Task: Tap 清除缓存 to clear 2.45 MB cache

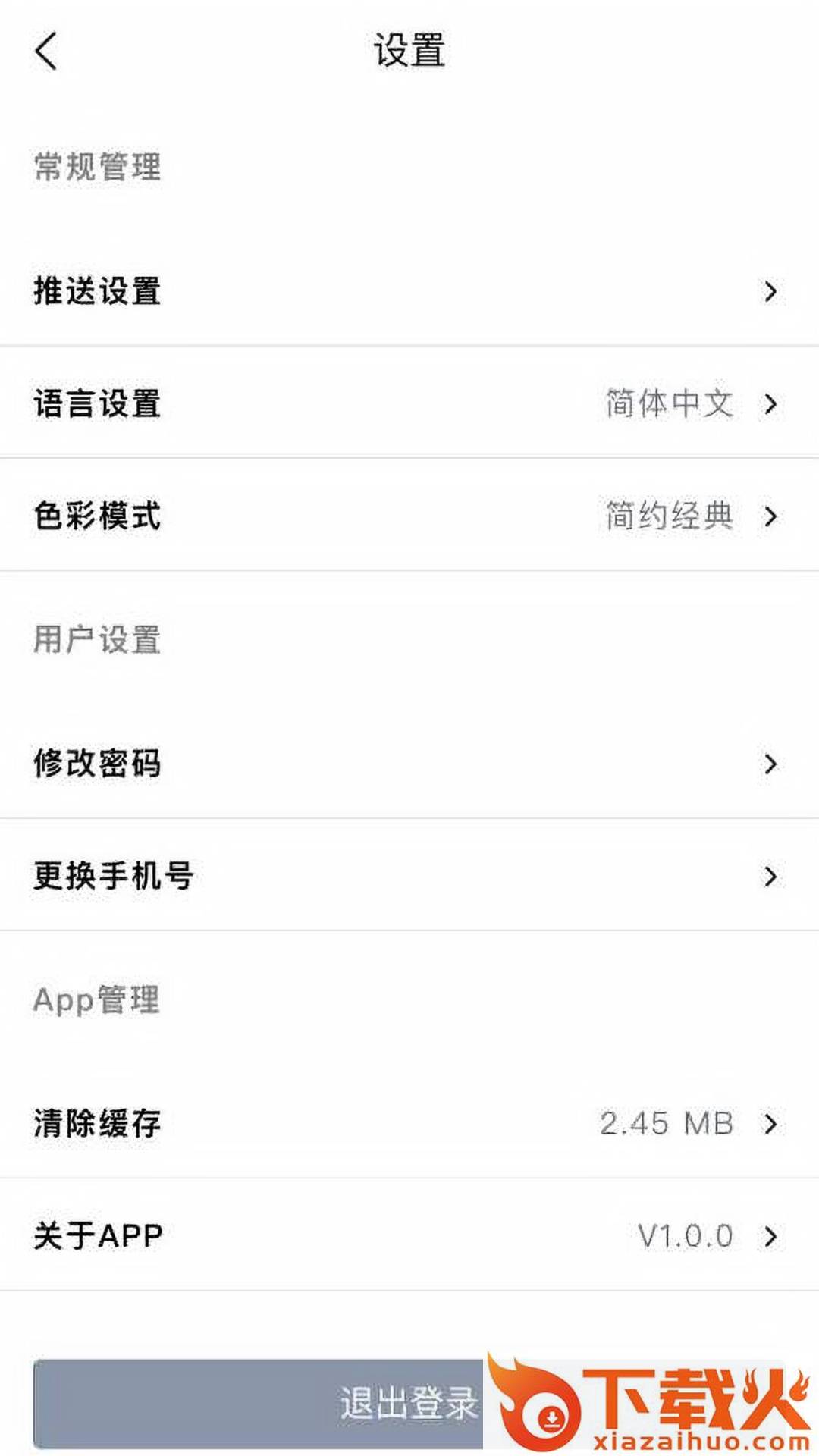Action: [x=409, y=1122]
